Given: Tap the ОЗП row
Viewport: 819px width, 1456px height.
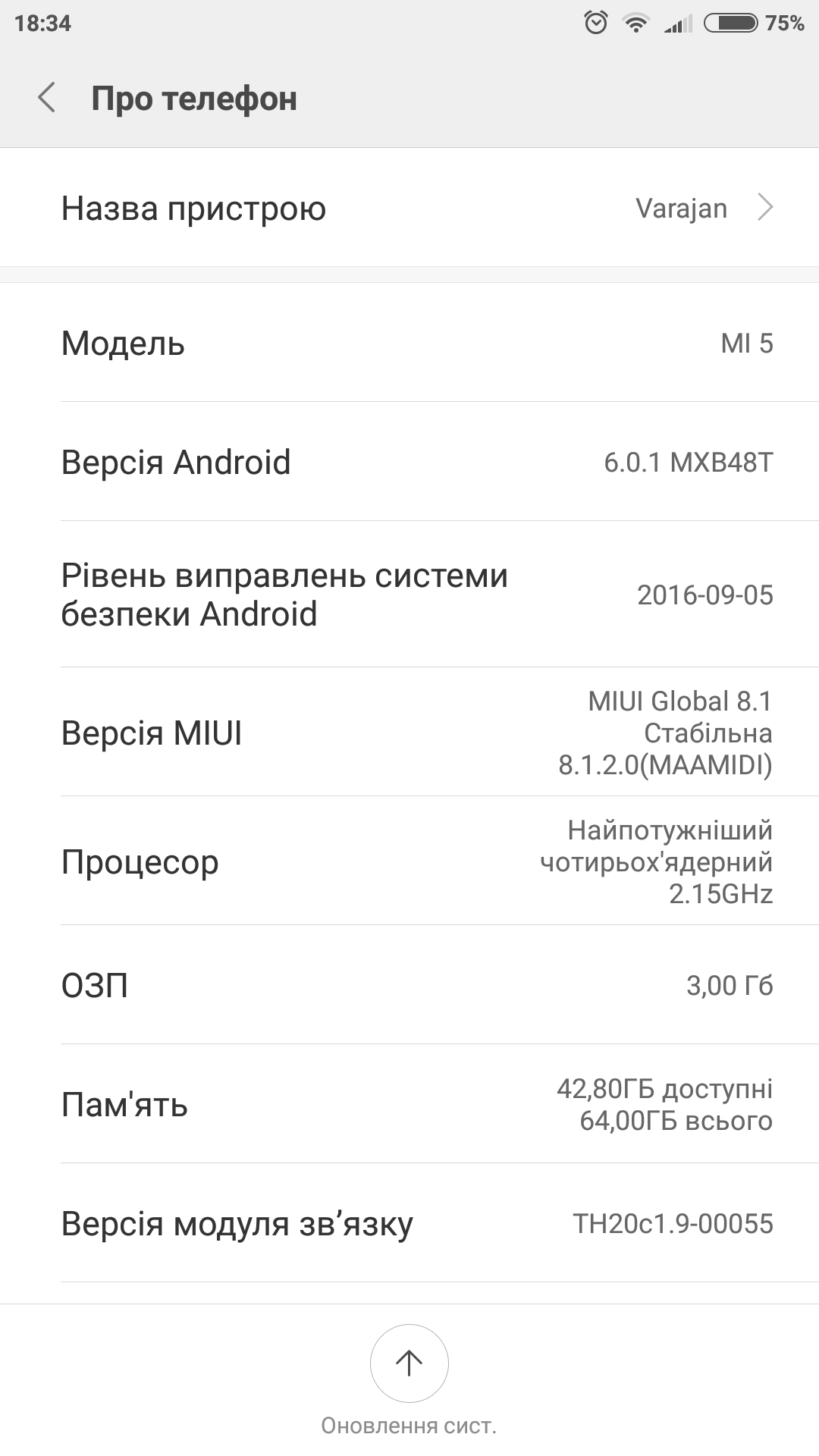Looking at the screenshot, I should point(409,985).
